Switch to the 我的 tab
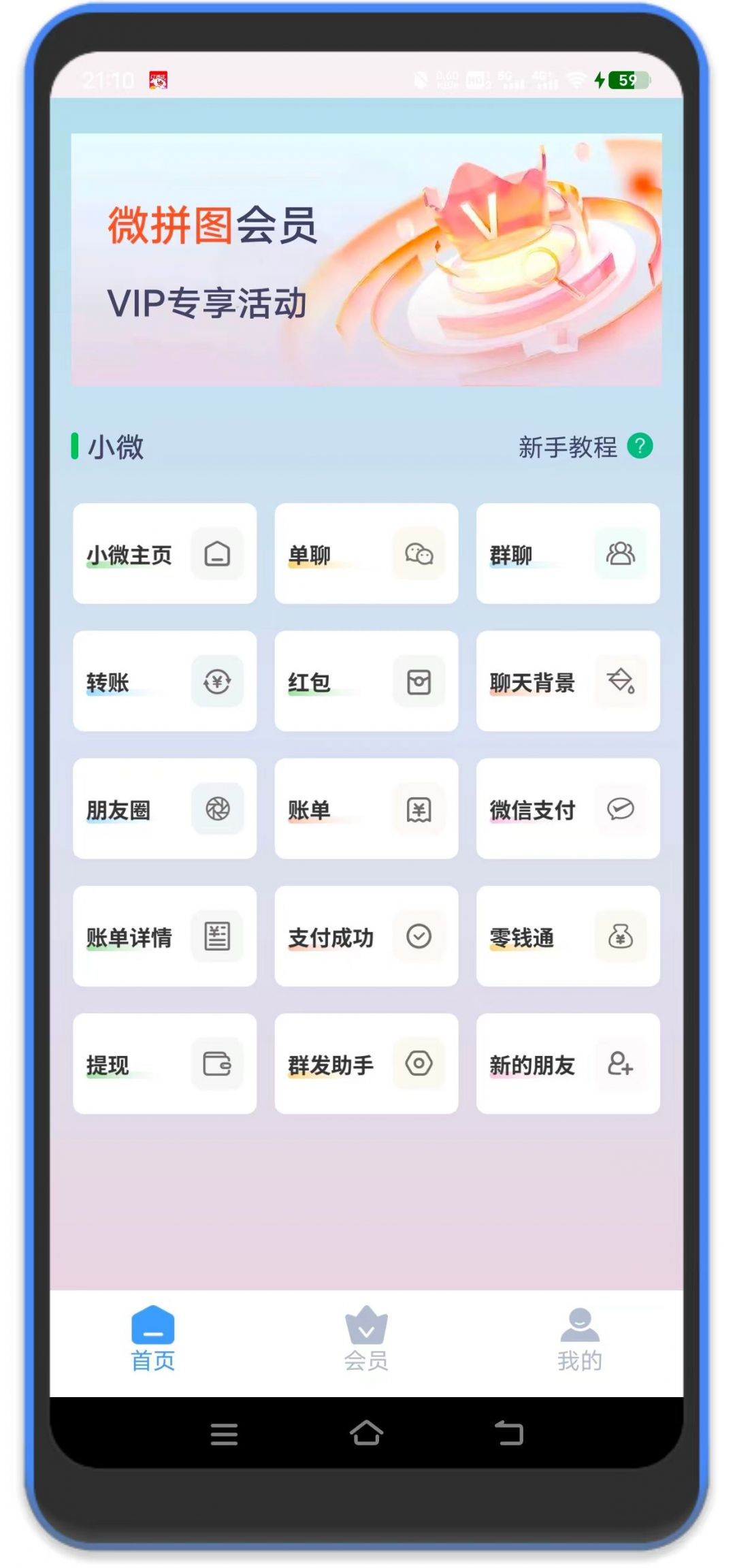The height and width of the screenshot is (1568, 735). [579, 1339]
